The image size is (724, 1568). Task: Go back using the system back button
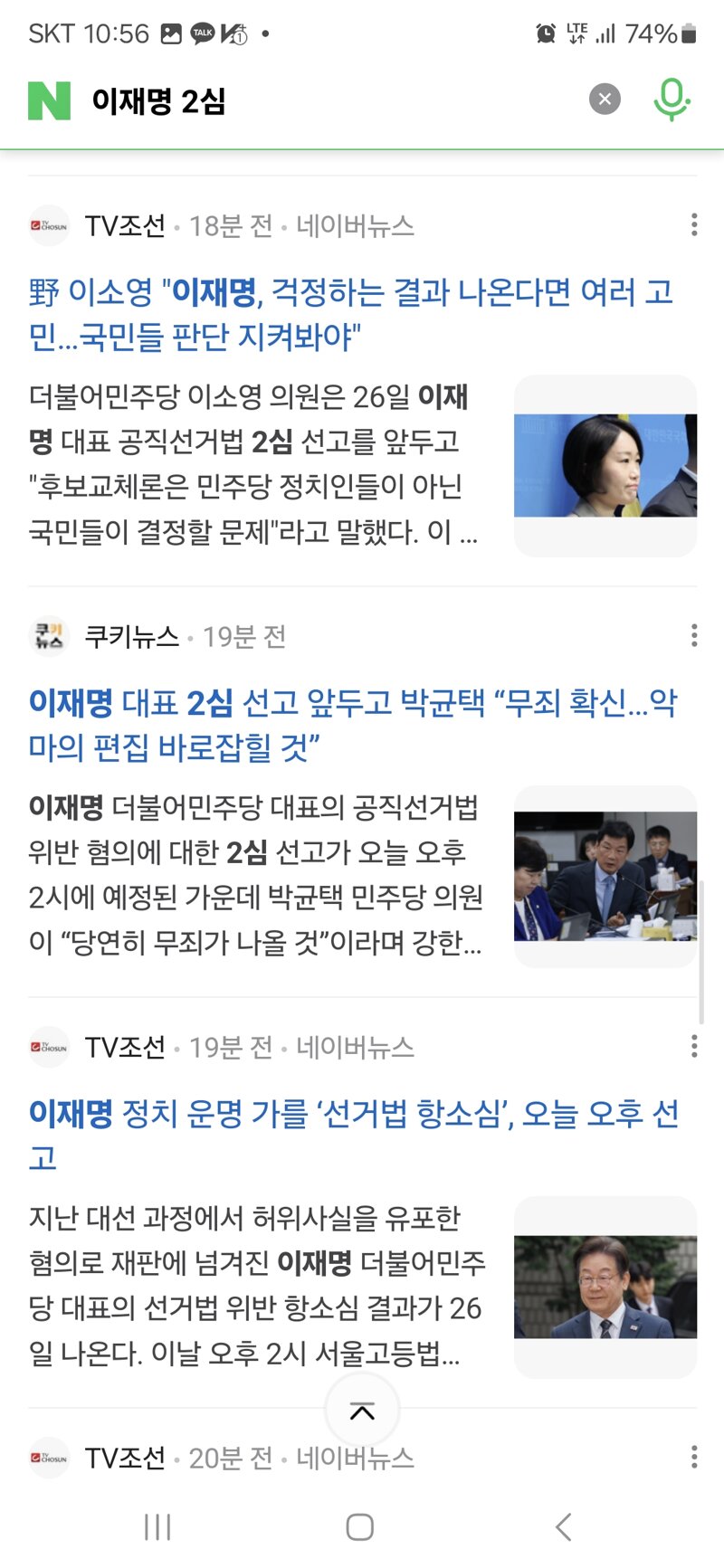coord(564,1527)
